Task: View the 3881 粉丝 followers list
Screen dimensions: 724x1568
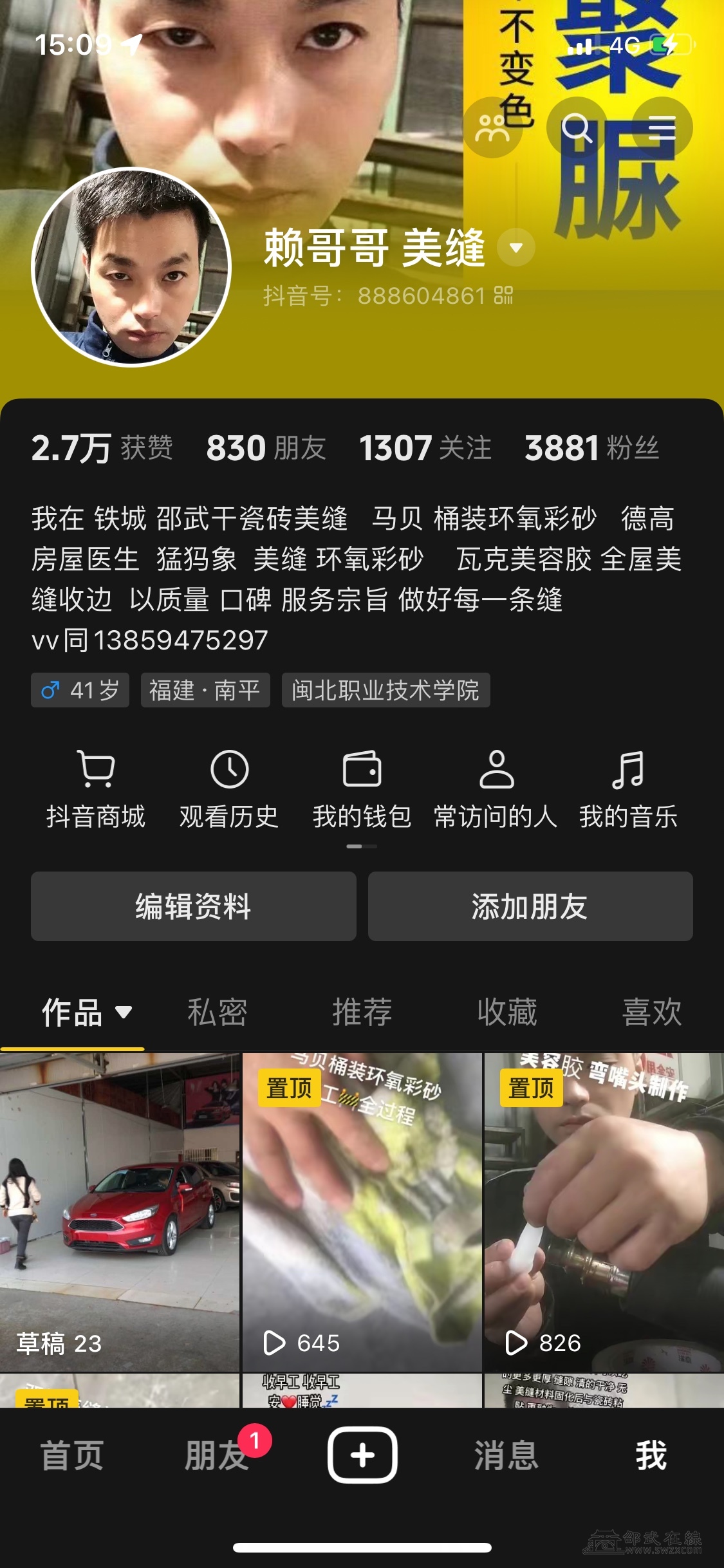Action: pyautogui.click(x=591, y=448)
